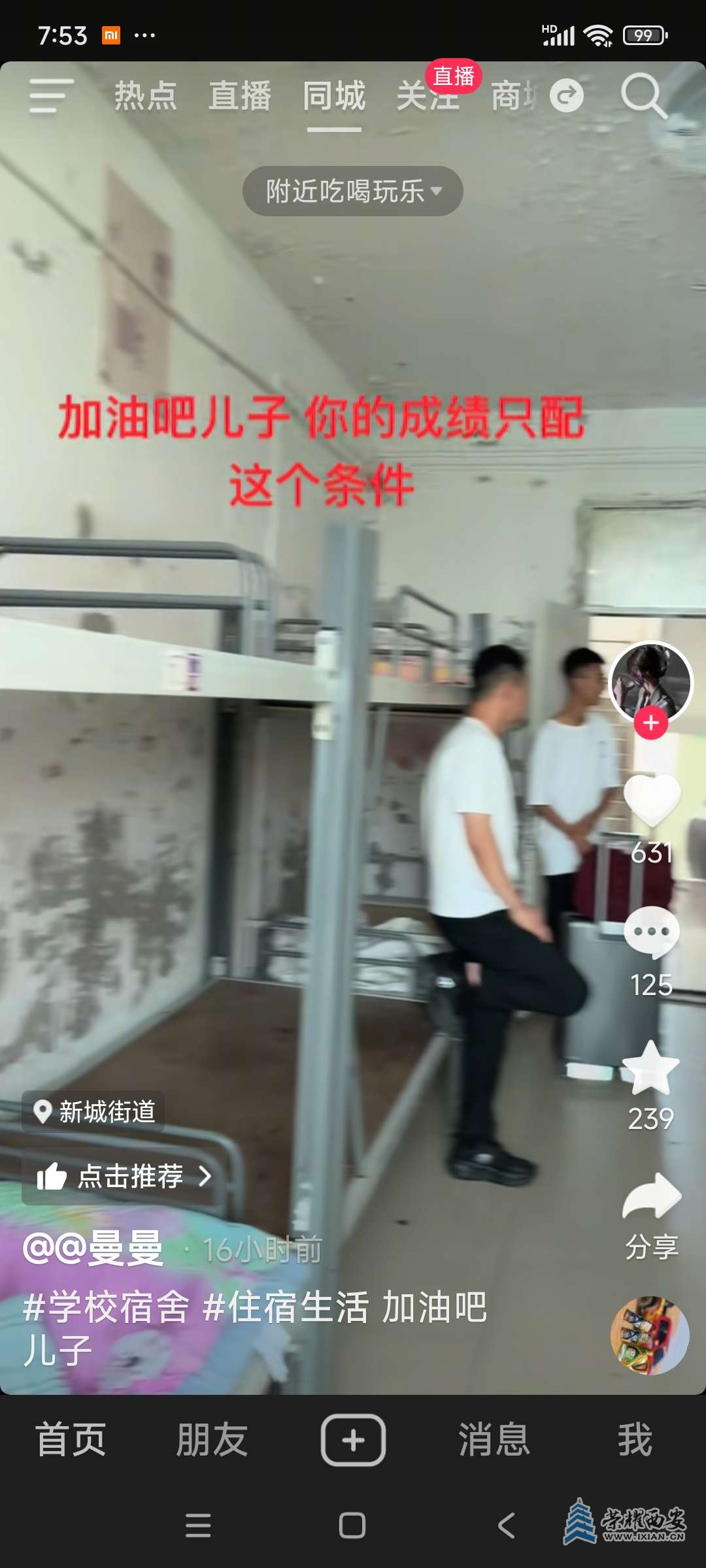Add the video to favorites
Viewport: 706px width, 1568px height.
pos(651,1068)
